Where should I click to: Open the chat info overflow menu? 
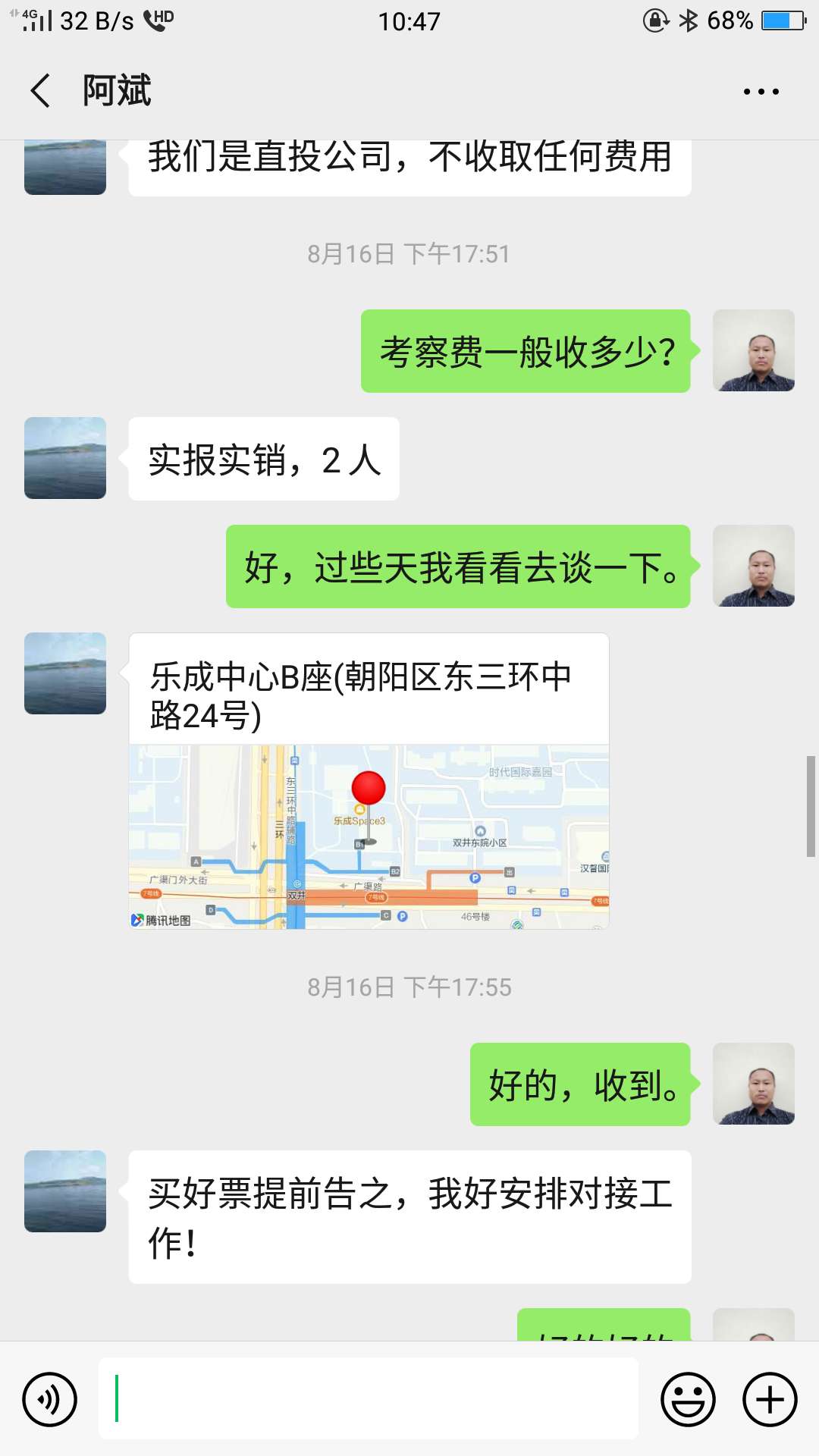coord(761,92)
